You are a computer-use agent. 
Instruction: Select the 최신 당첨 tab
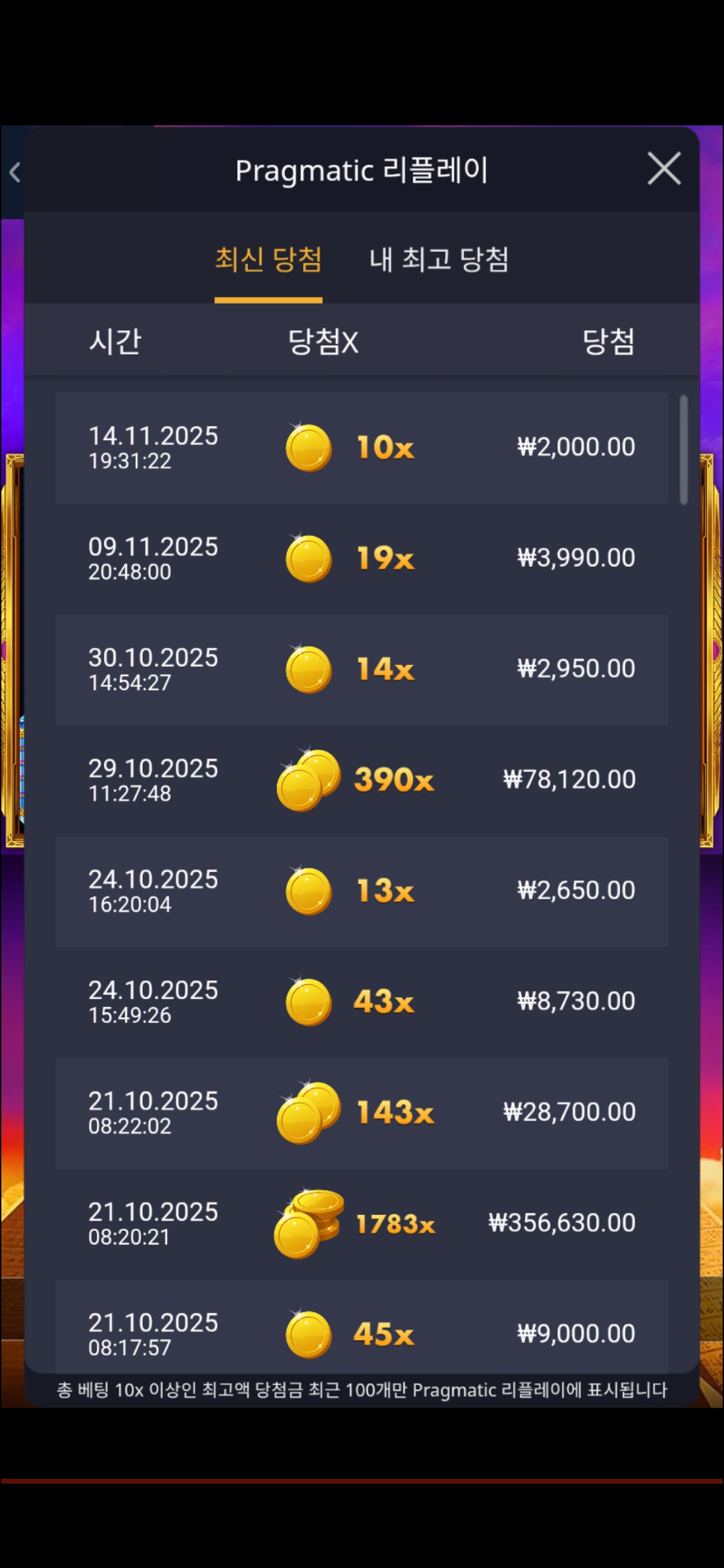click(x=268, y=260)
